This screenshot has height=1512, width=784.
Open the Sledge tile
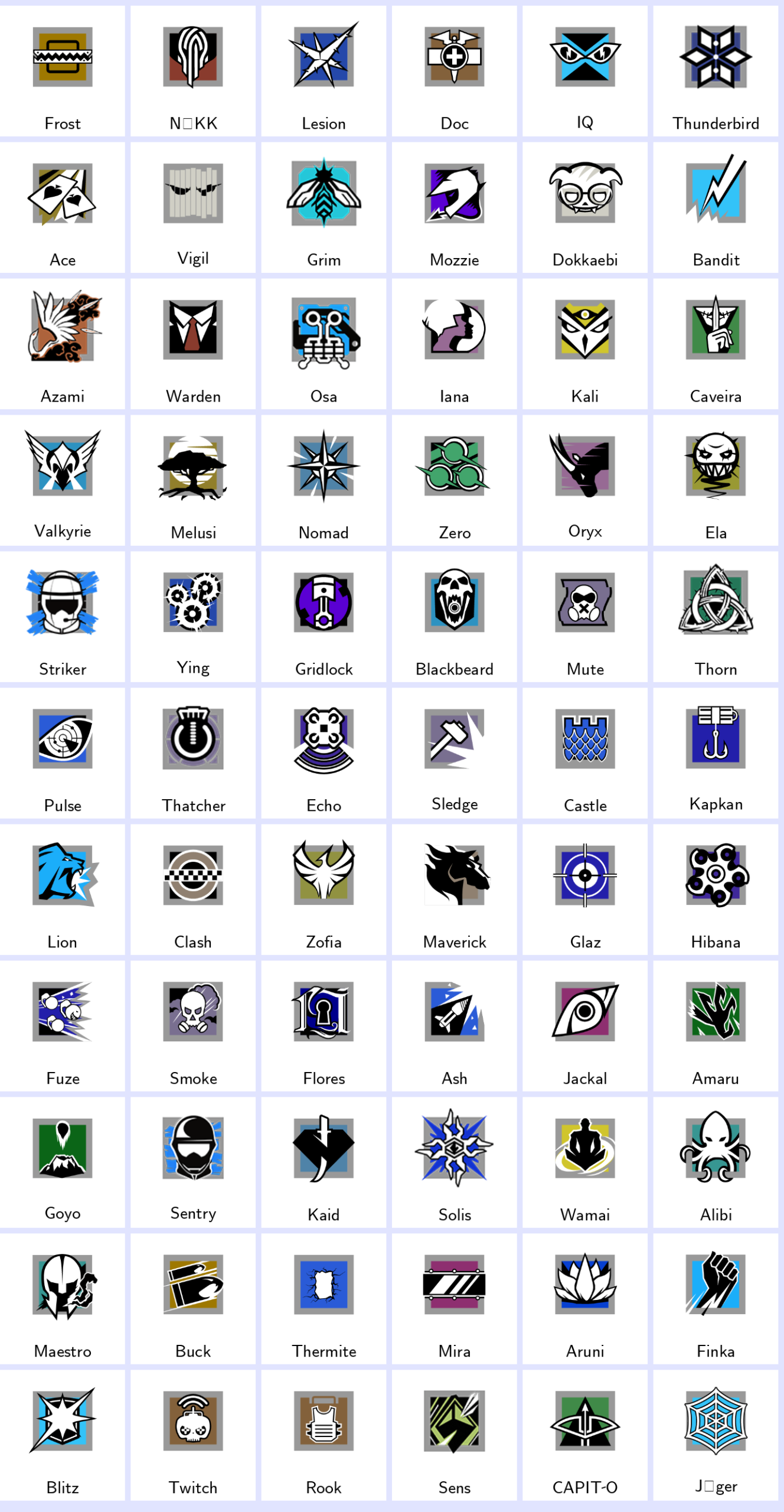click(x=454, y=753)
